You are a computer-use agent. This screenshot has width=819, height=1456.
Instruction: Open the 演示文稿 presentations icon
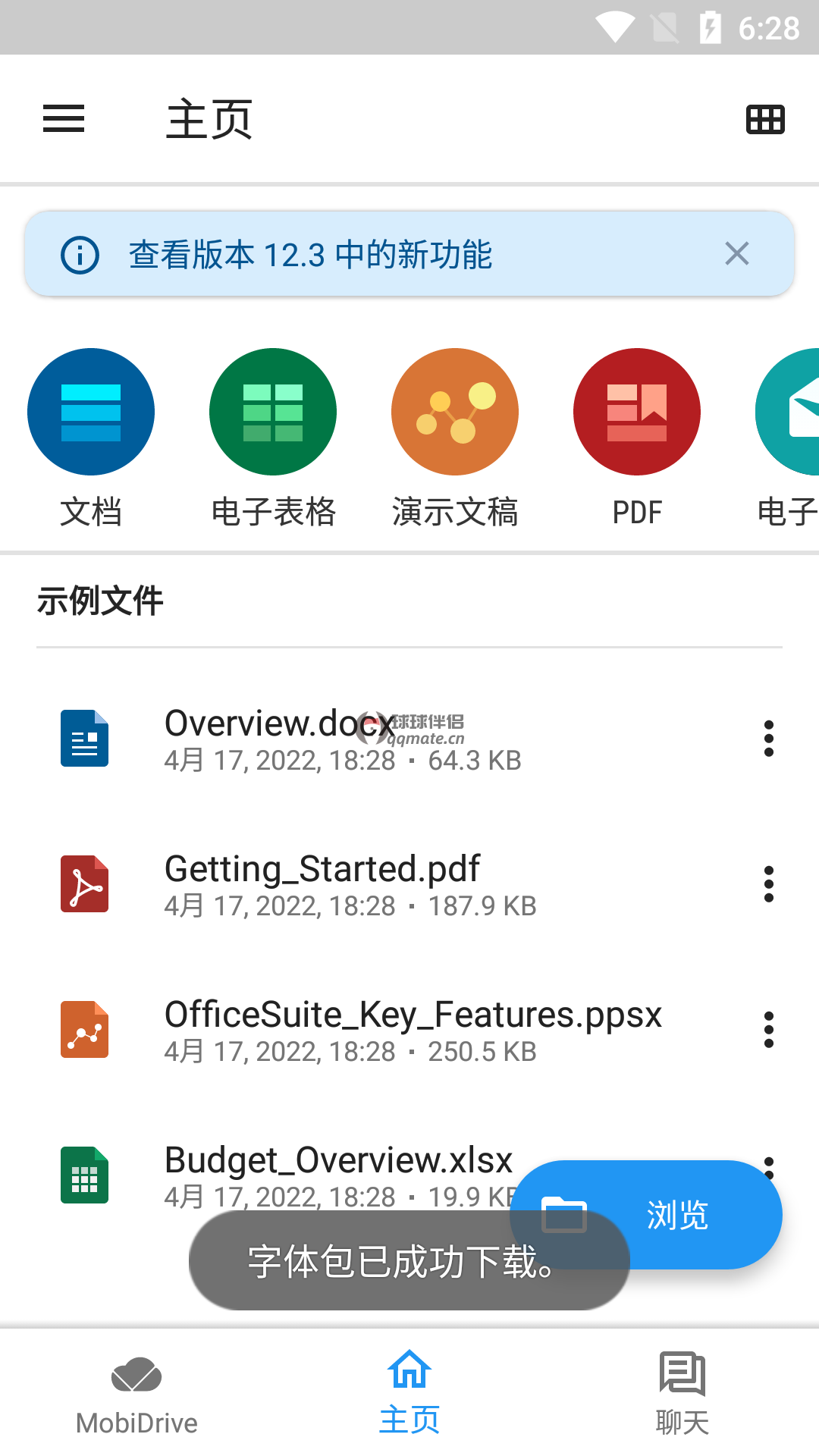454,411
